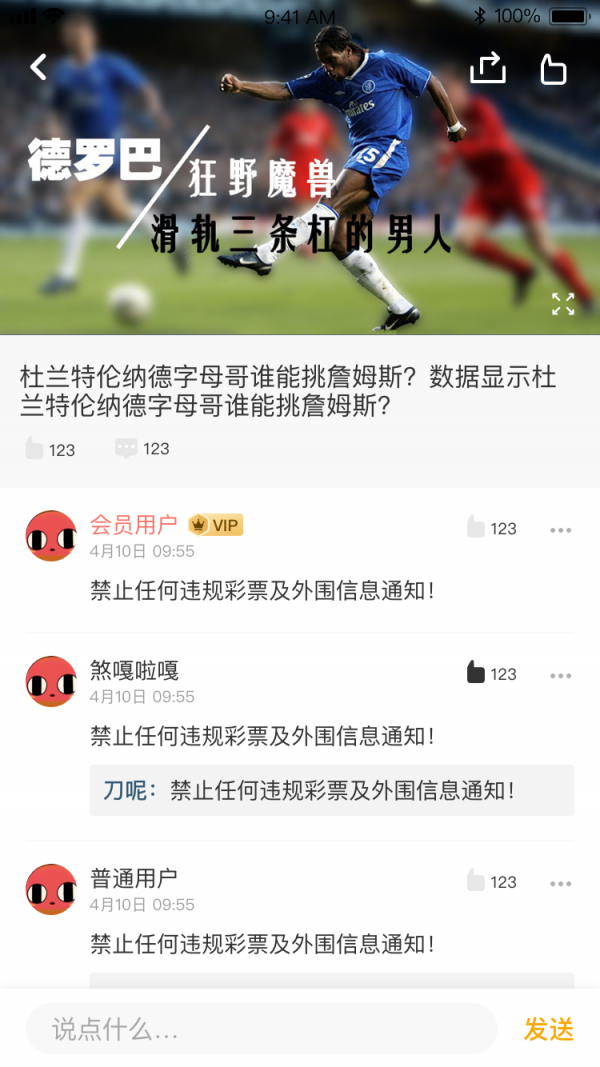Open more options for 会员用户's comment
This screenshot has height=1067, width=600.
560,529
